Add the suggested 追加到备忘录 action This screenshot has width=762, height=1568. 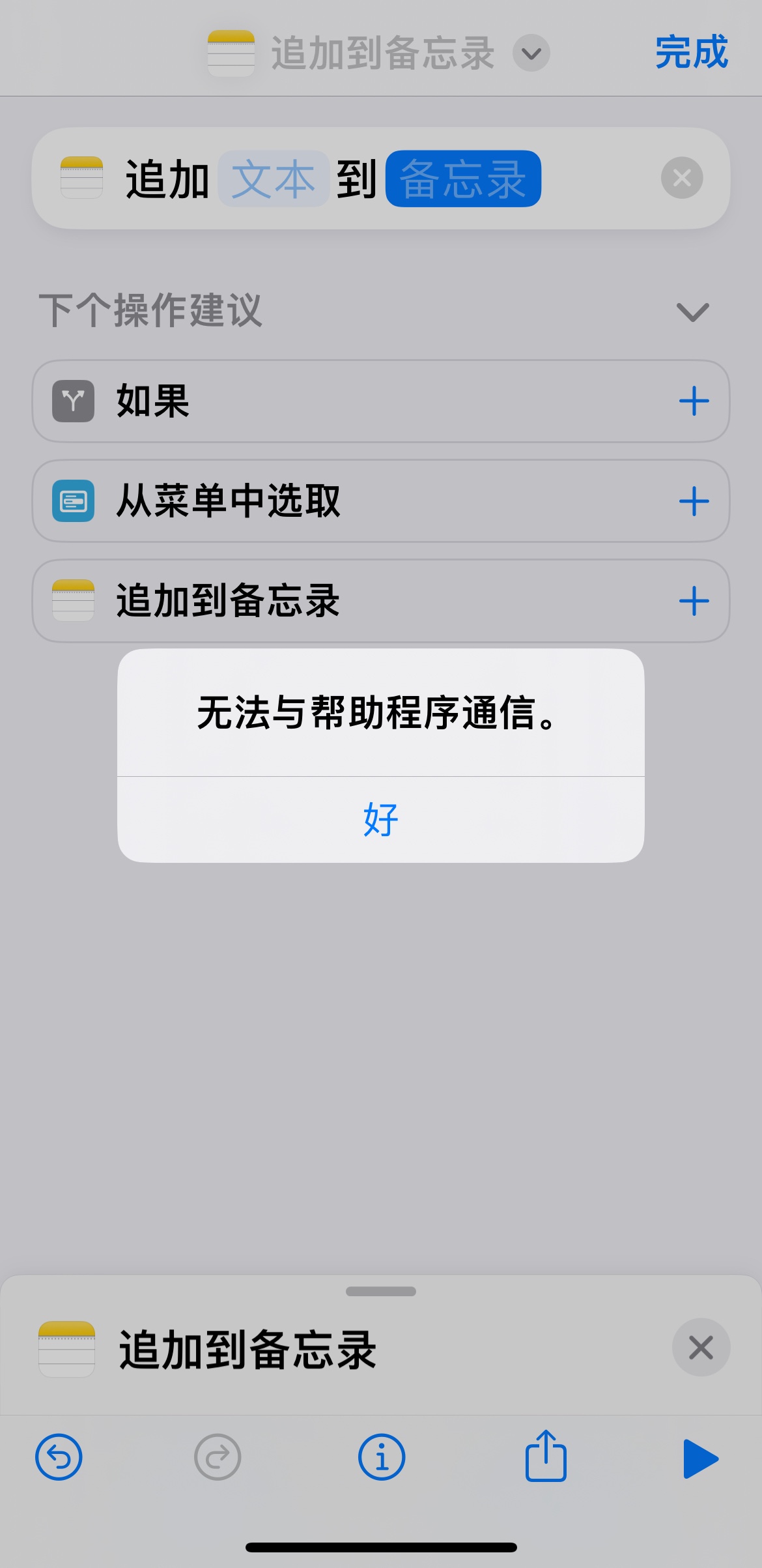(x=694, y=601)
